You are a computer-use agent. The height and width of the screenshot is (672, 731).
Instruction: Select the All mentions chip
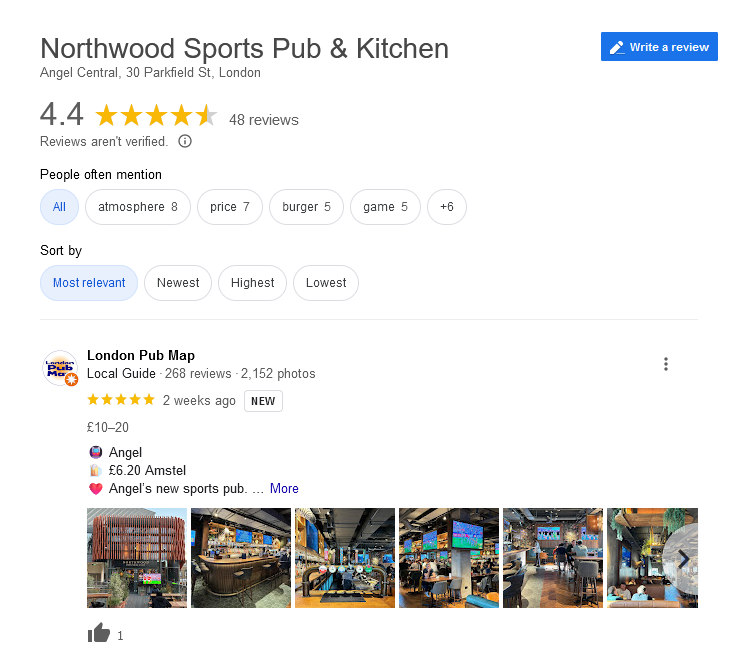59,207
